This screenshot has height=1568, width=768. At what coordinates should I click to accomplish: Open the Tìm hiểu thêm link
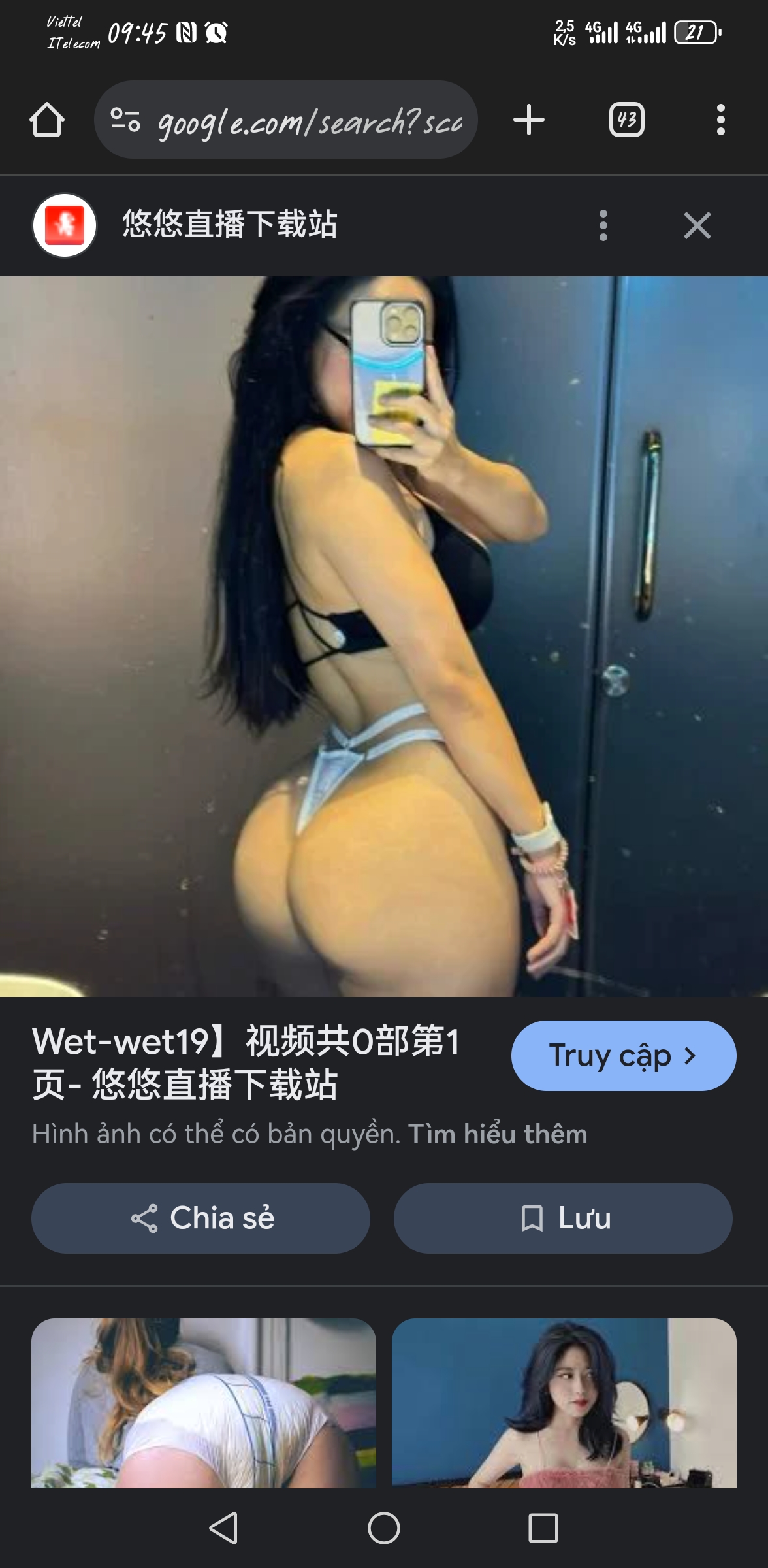point(498,1134)
